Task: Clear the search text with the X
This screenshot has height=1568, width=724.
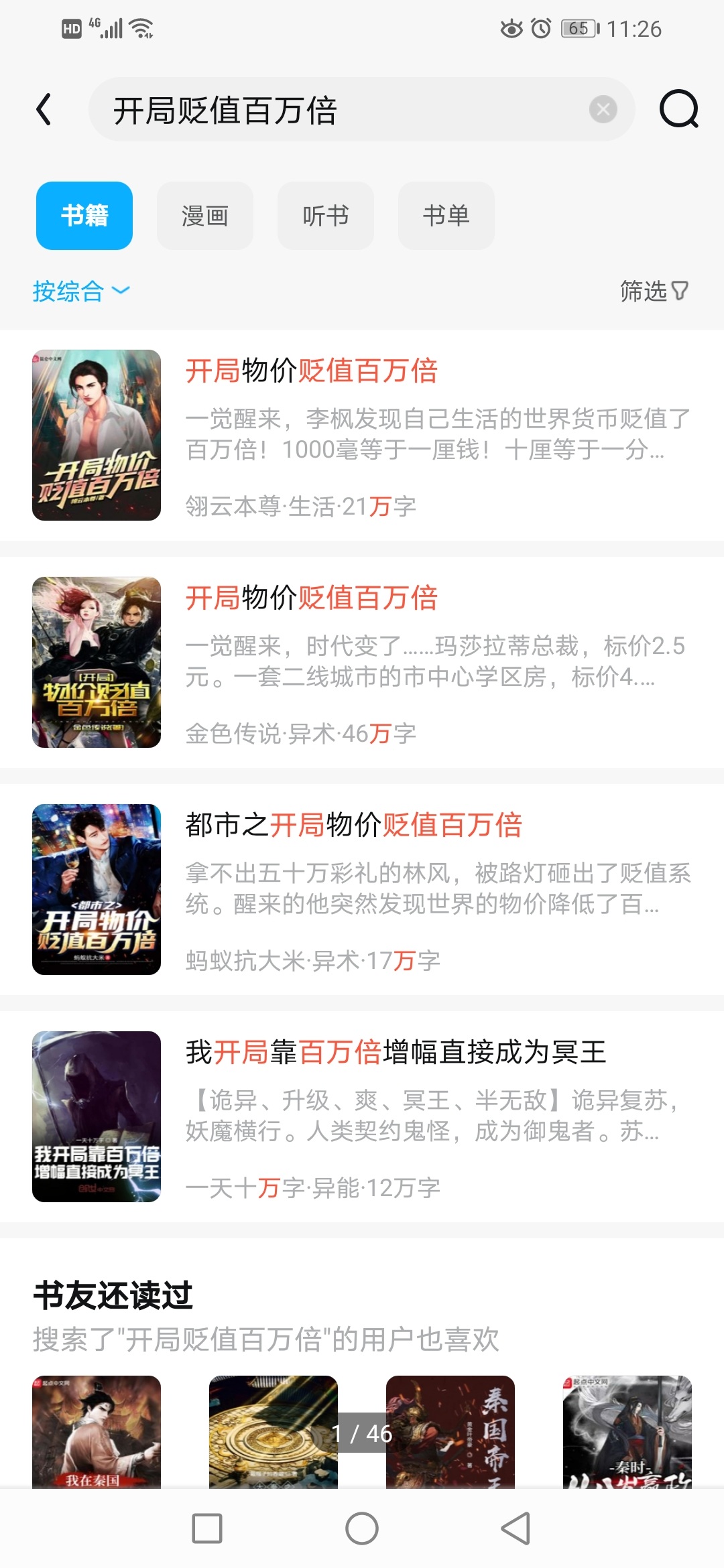Action: click(603, 109)
